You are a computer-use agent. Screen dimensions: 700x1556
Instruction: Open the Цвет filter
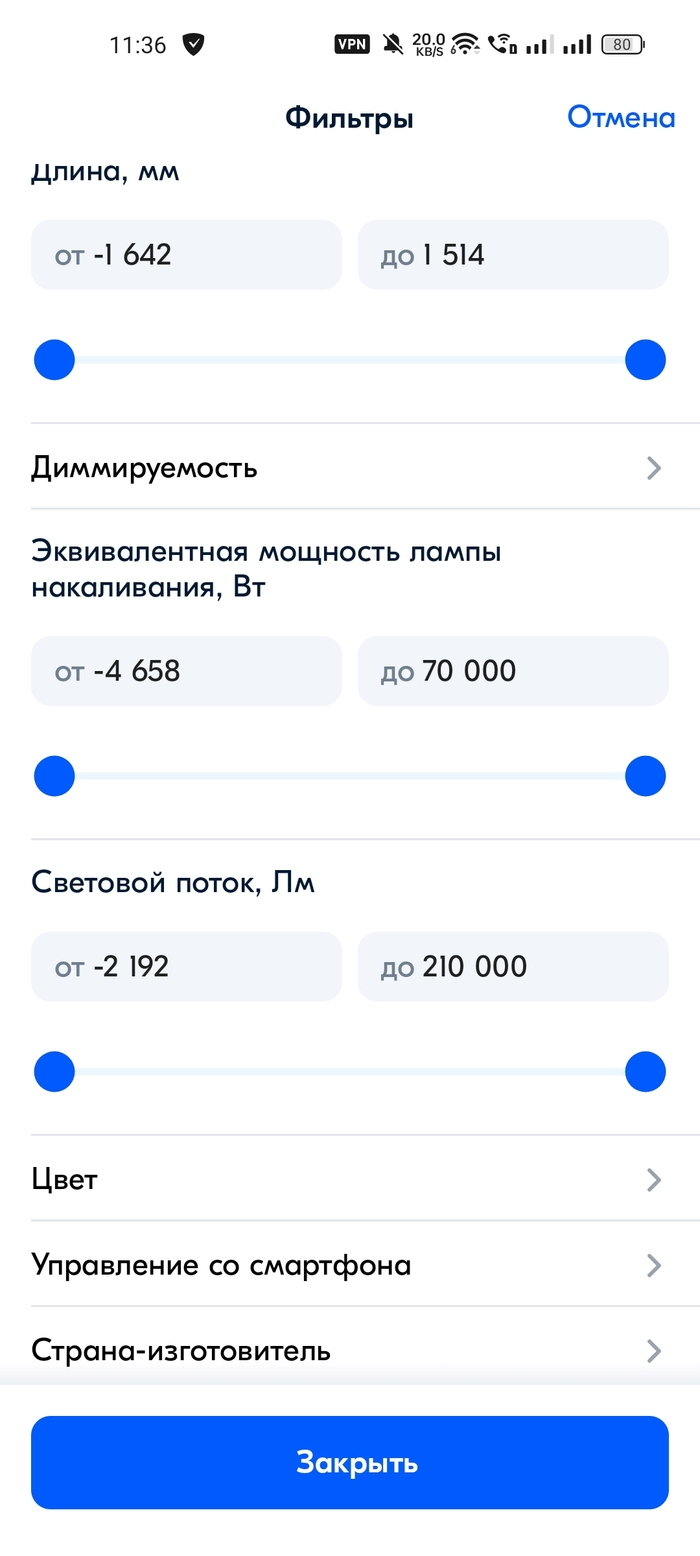(349, 1179)
